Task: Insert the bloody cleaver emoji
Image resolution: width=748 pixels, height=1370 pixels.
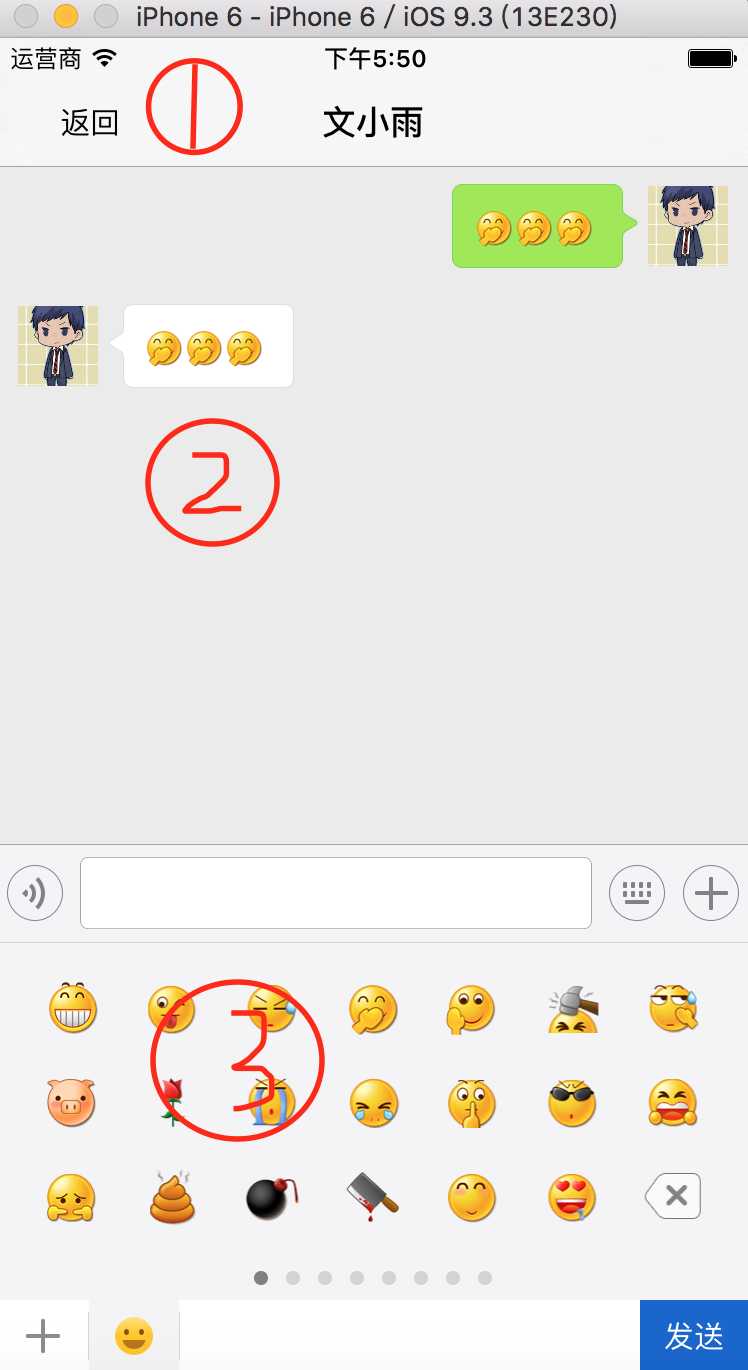Action: 372,1197
